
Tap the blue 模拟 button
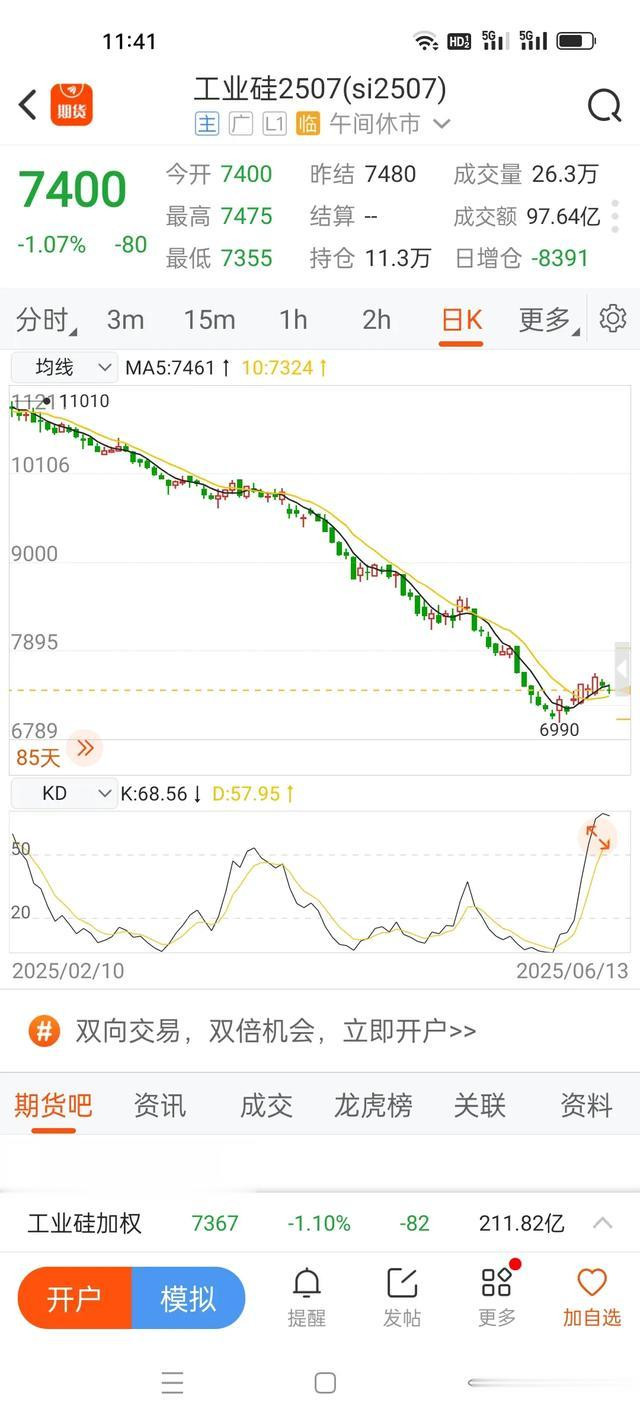(x=189, y=1298)
